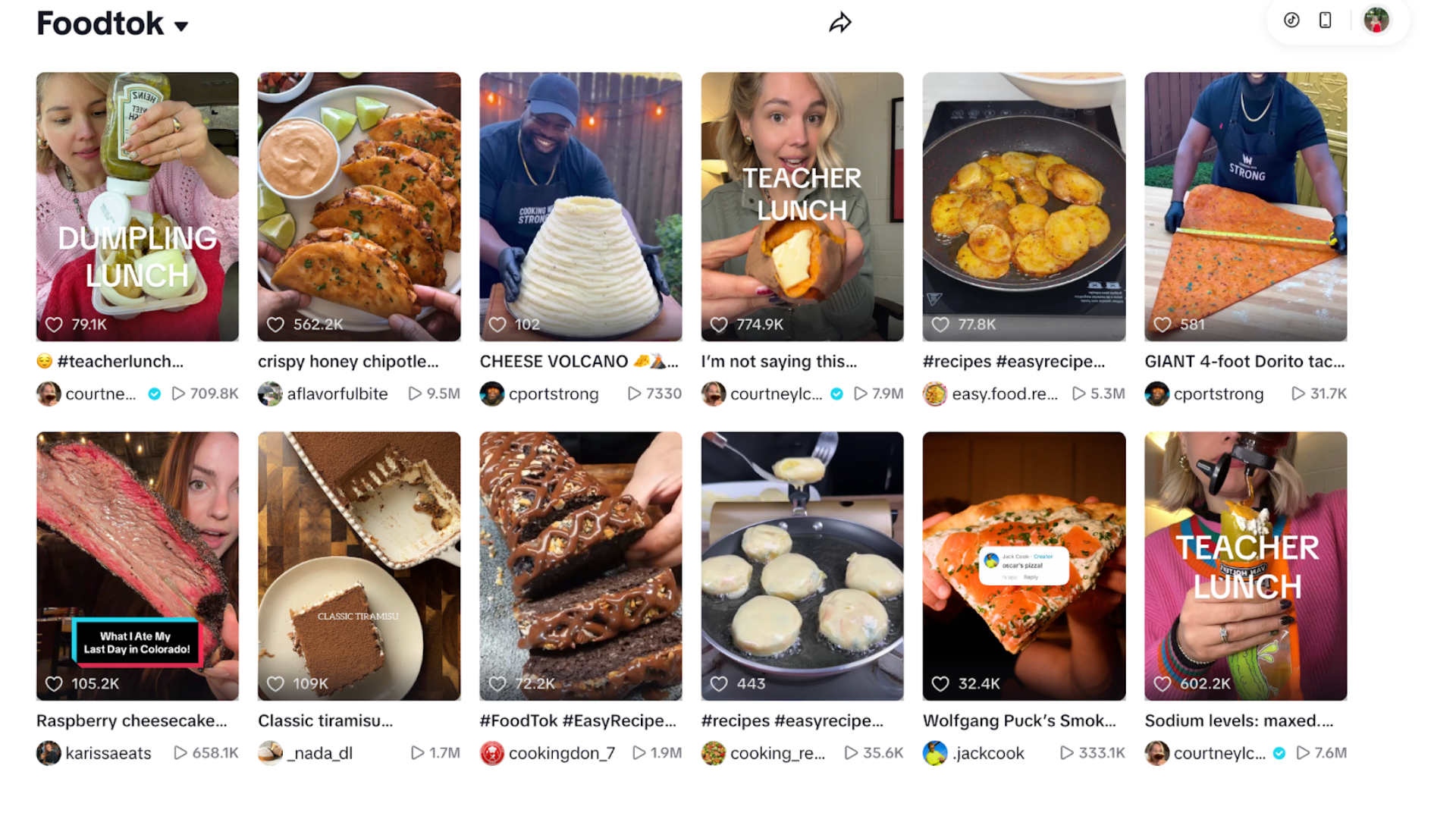Open cooking_re's fried patties video
This screenshot has height=819, width=1456.
[x=802, y=566]
